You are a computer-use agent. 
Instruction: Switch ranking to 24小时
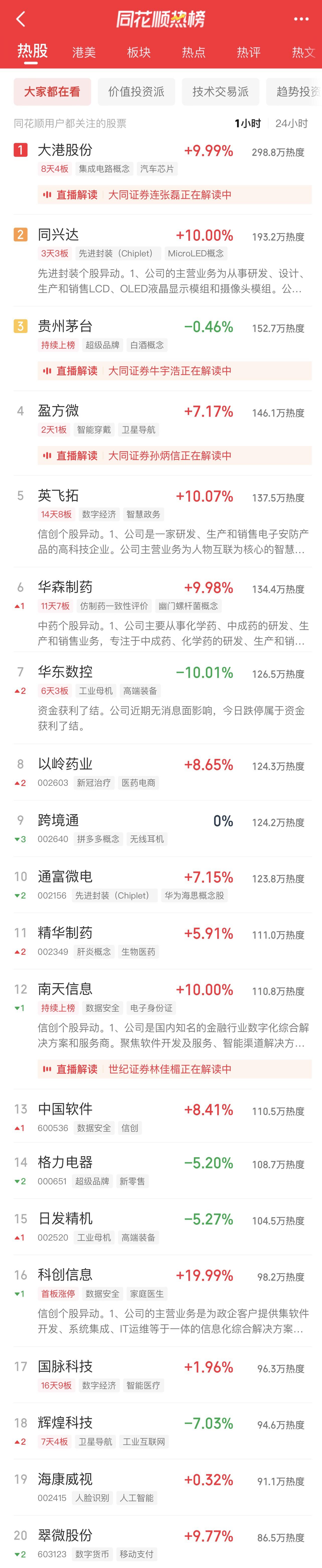(x=292, y=124)
